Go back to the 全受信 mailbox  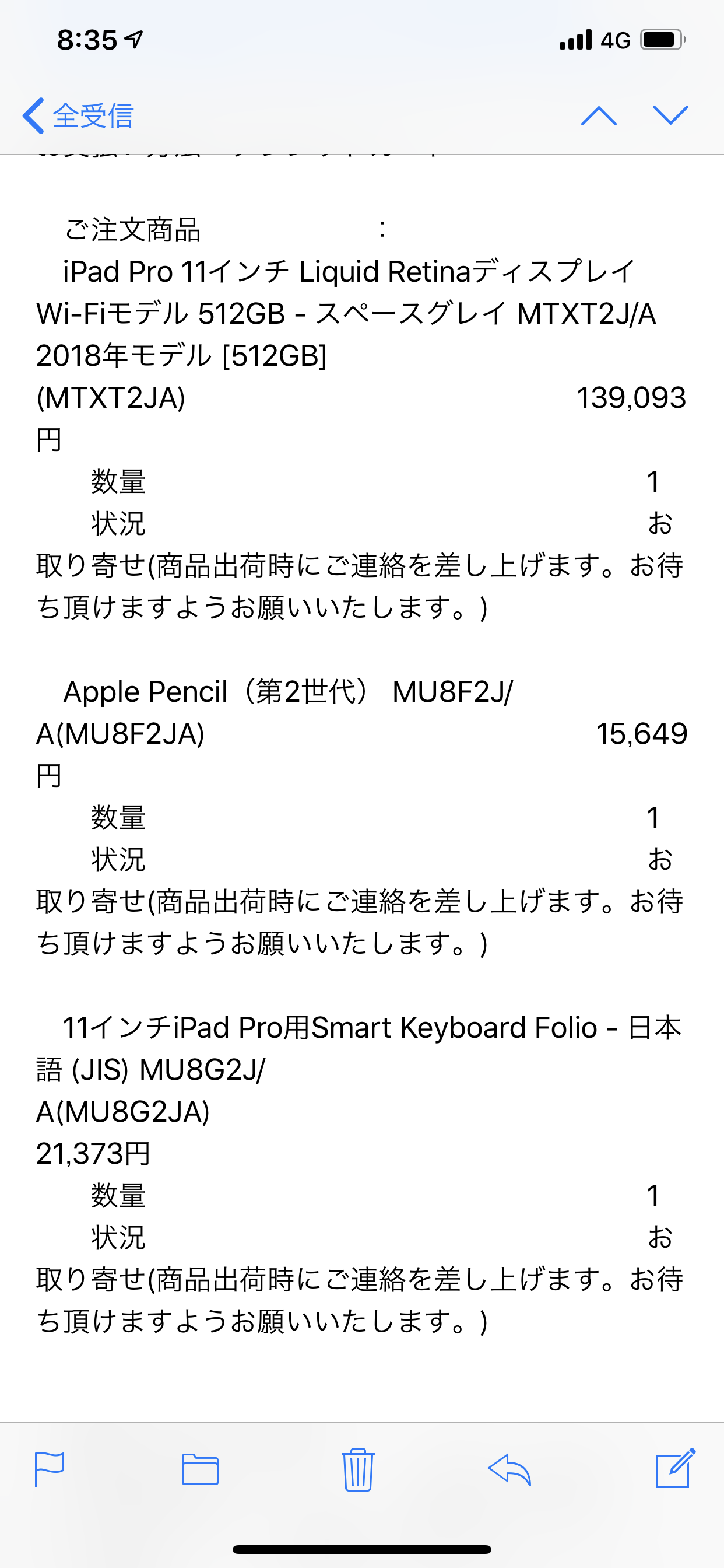click(x=78, y=116)
